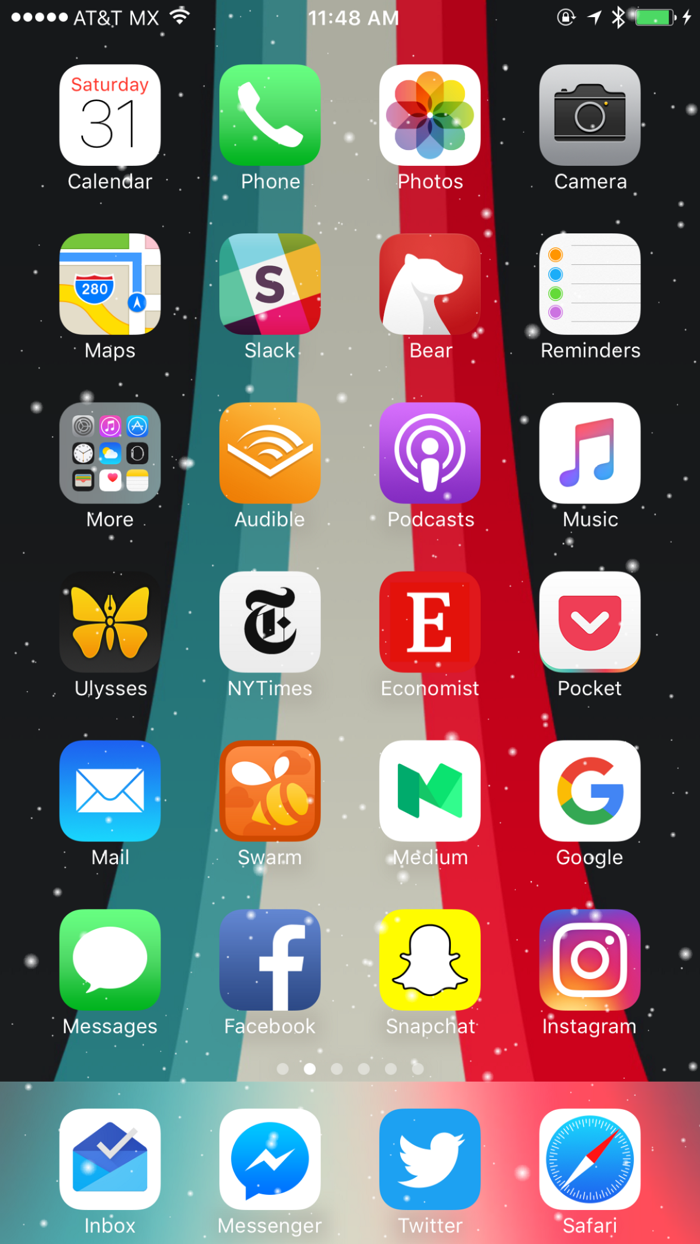
Task: Open Photos
Action: 430,115
